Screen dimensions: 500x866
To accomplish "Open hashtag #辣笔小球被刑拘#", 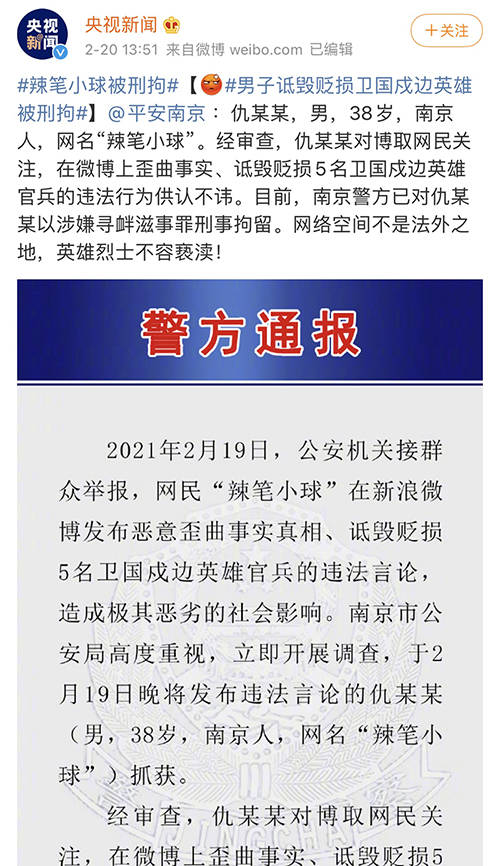I will tap(98, 86).
